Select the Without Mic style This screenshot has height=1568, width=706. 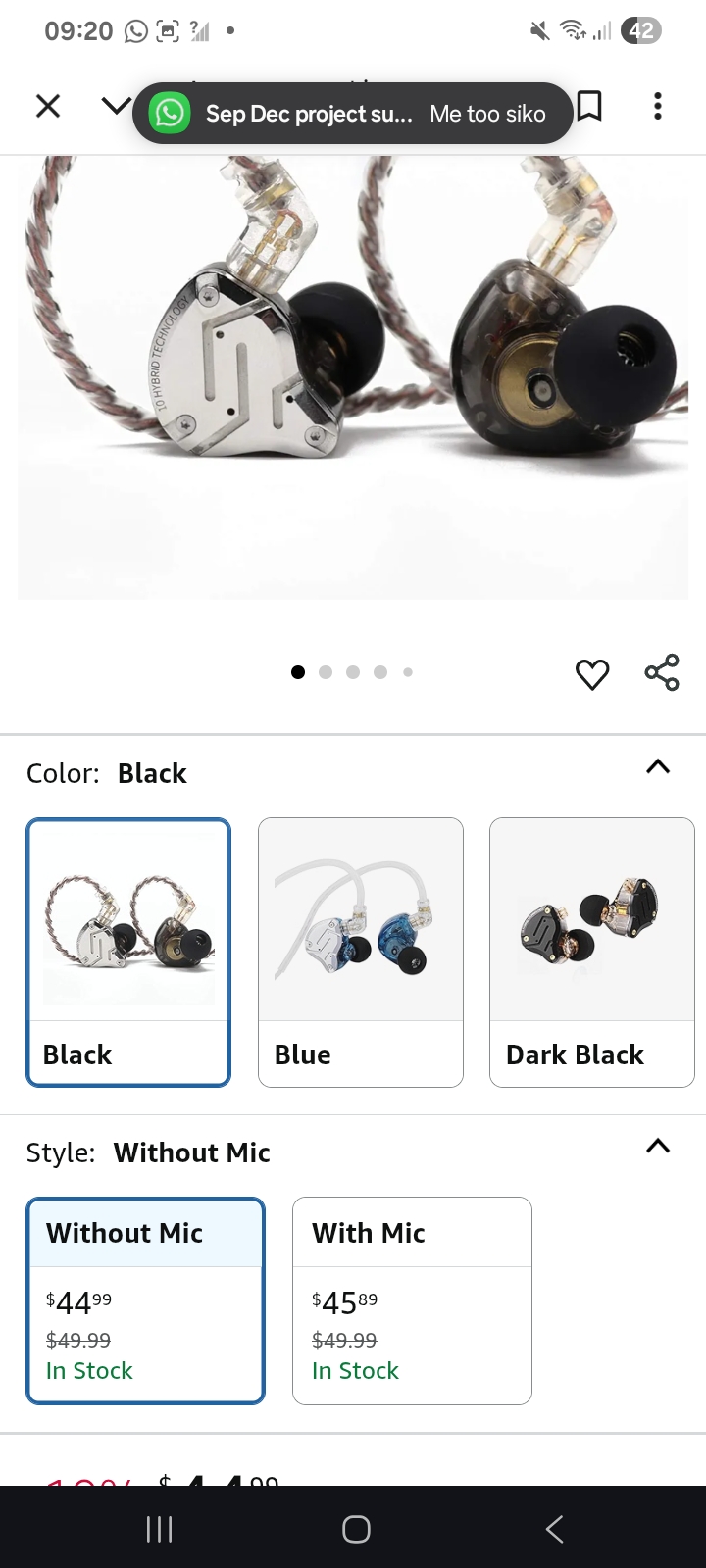(x=145, y=1300)
